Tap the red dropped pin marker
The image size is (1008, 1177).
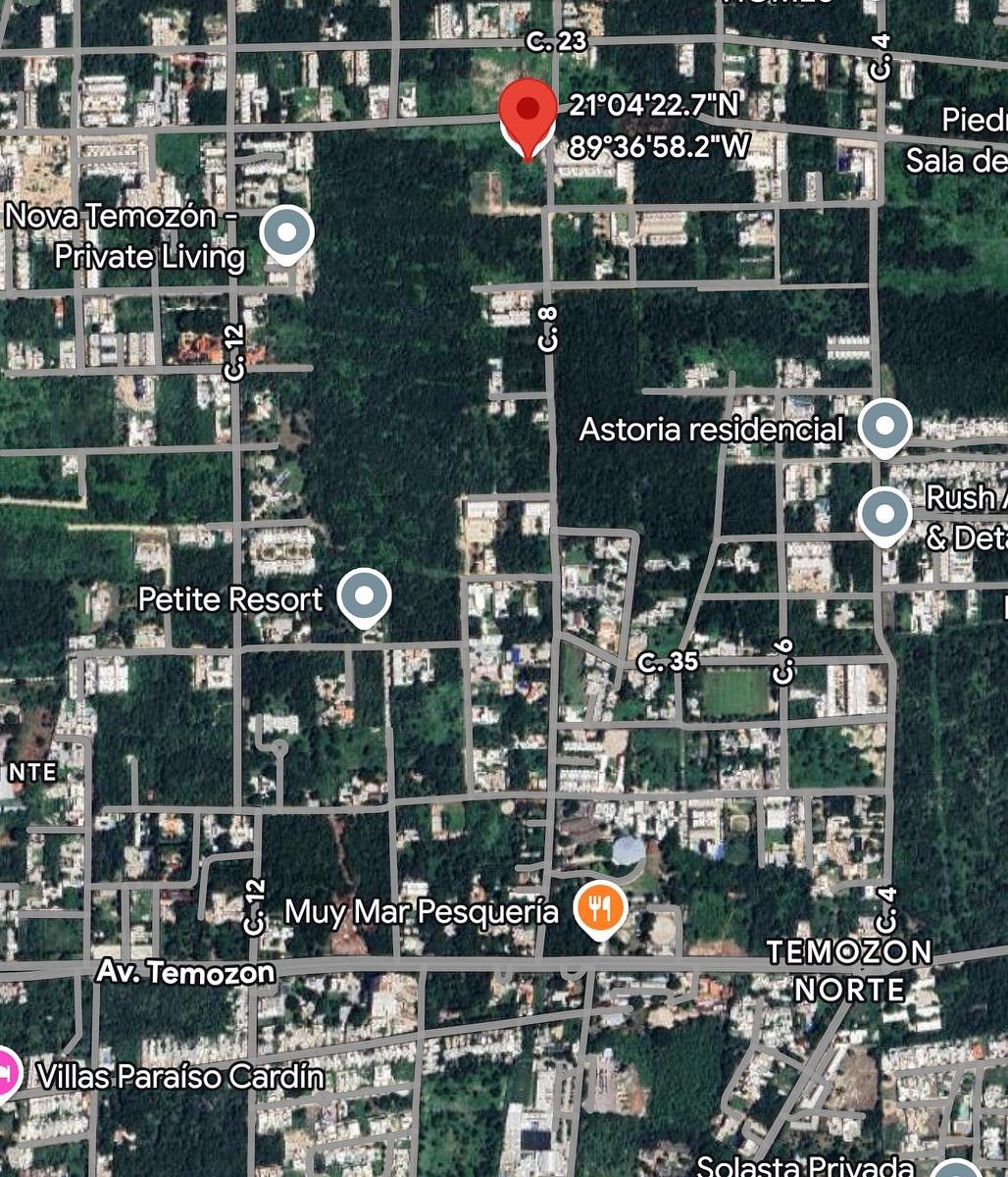(528, 112)
